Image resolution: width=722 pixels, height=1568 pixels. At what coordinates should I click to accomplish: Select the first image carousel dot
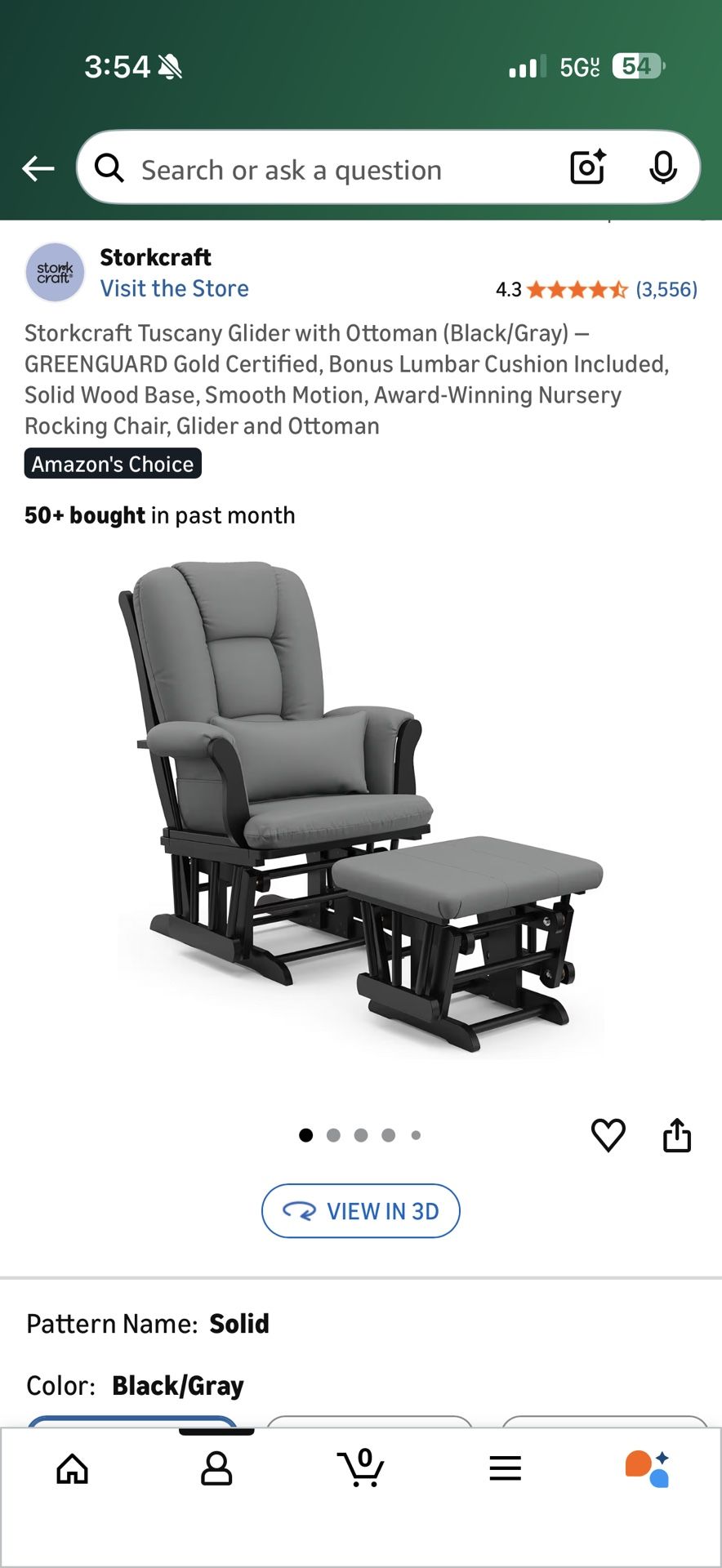click(305, 1135)
